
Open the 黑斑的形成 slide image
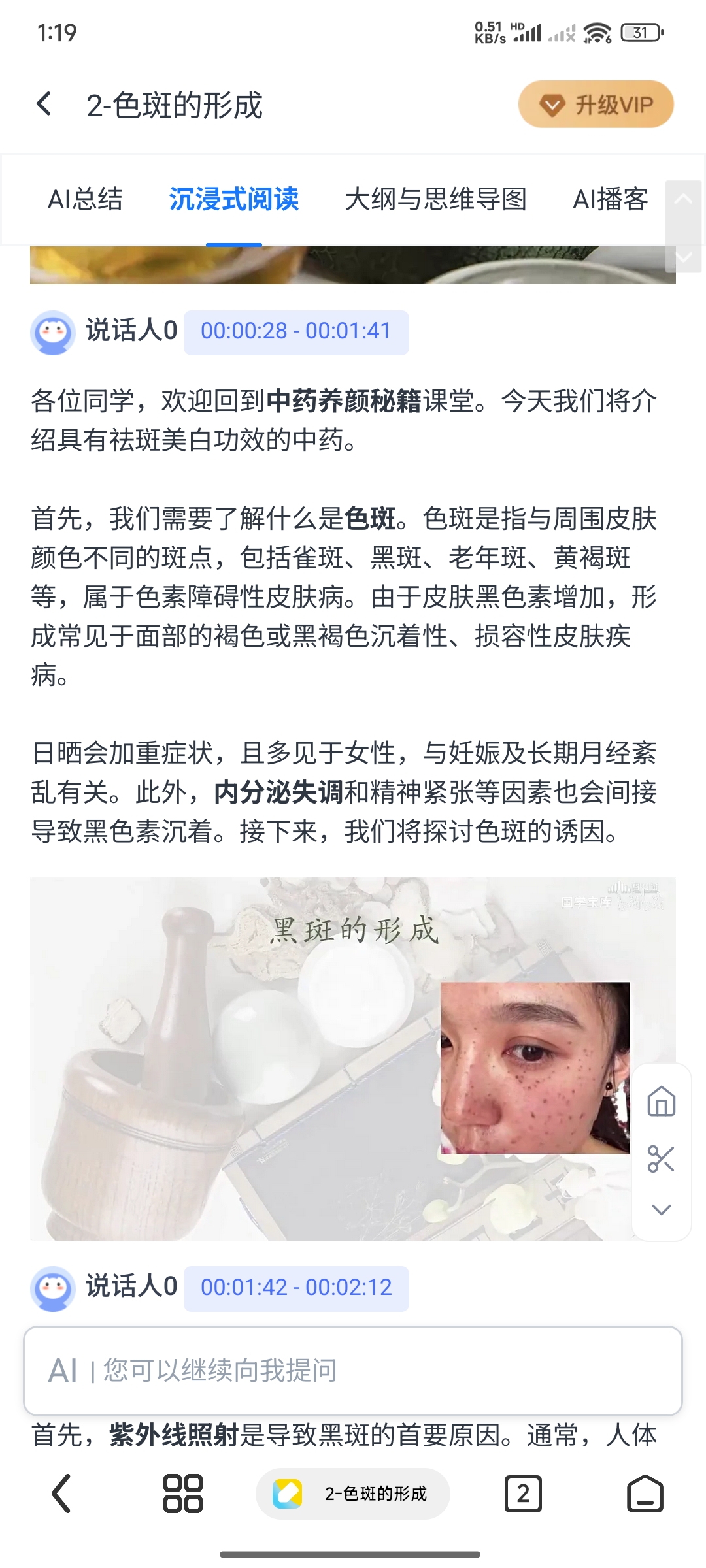(x=353, y=1058)
